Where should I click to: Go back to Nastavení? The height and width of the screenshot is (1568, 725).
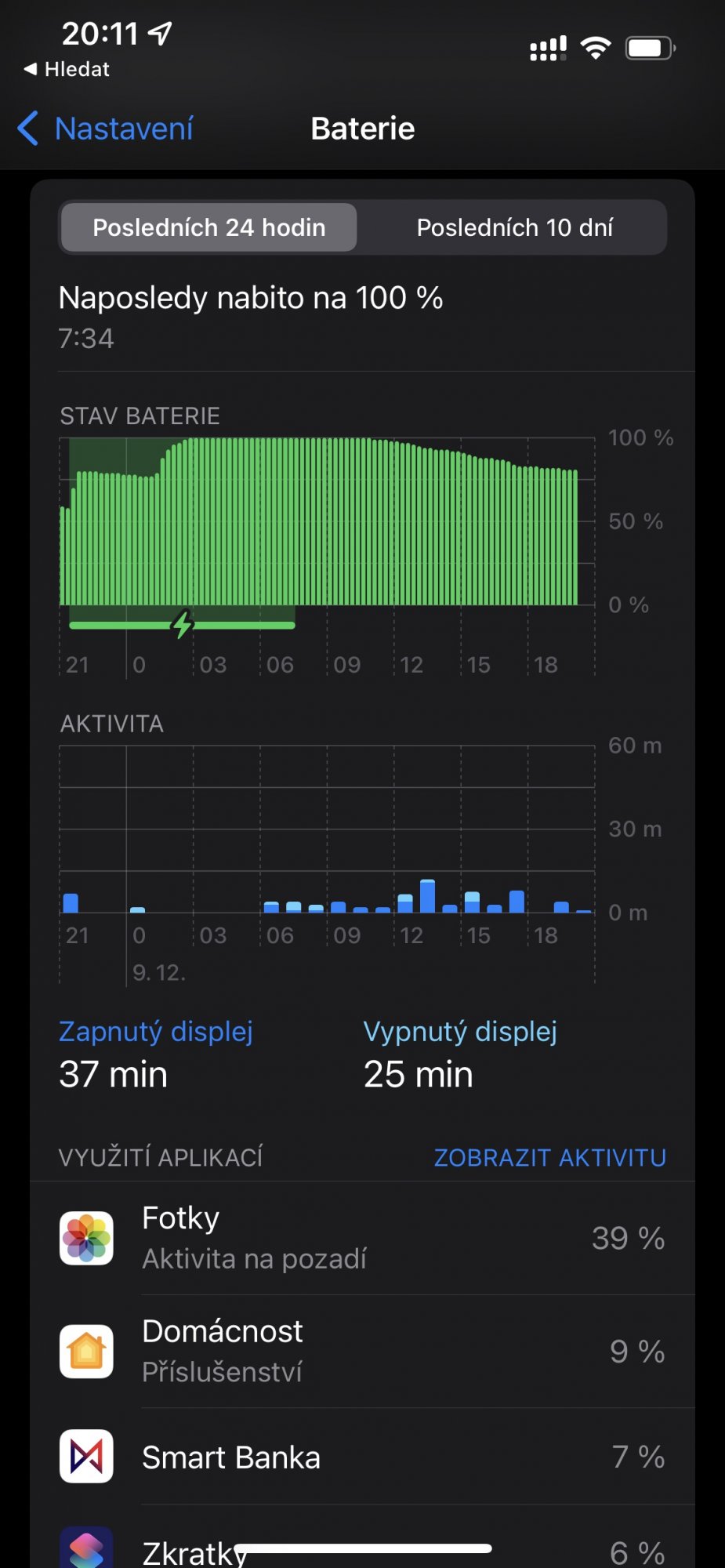tap(105, 129)
